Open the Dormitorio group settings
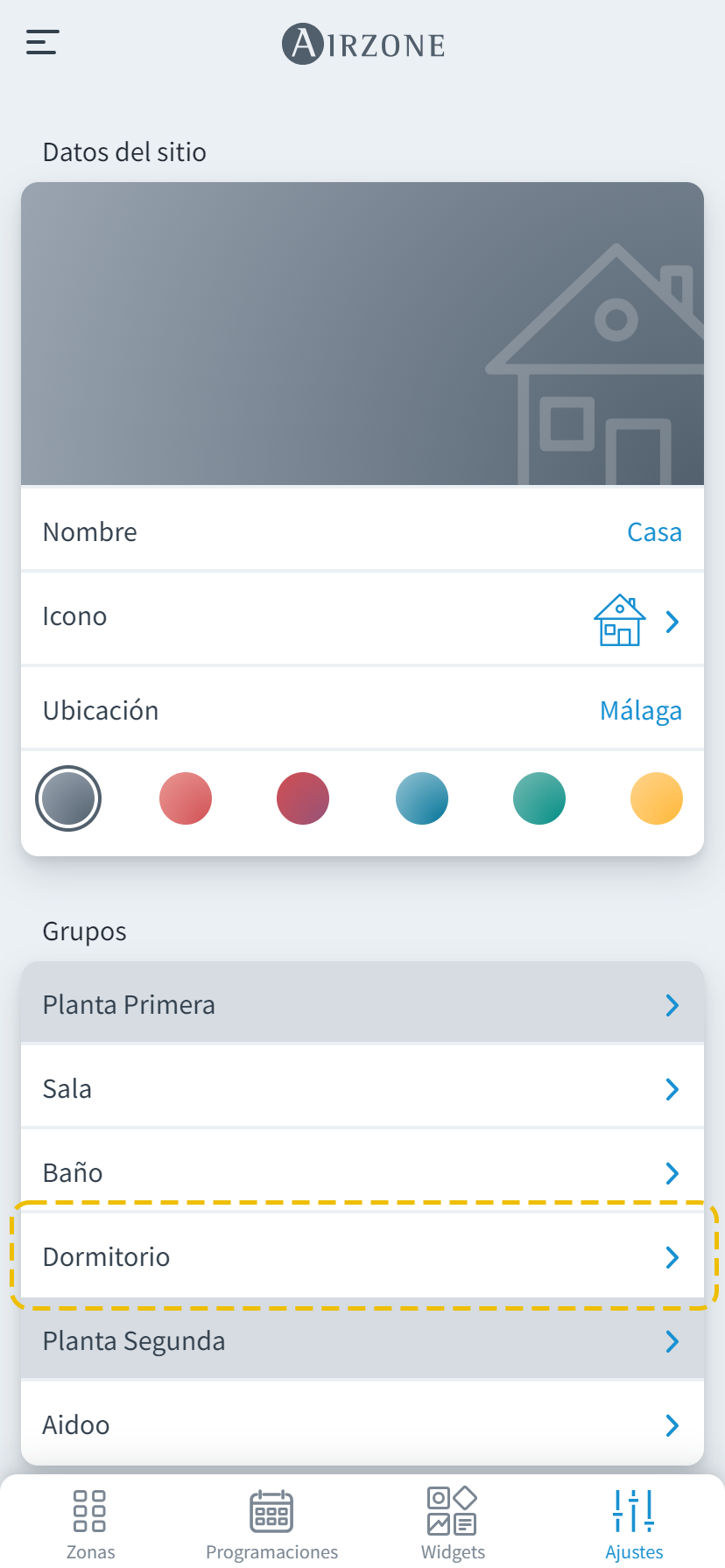This screenshot has height=1568, width=725. pos(362,1257)
